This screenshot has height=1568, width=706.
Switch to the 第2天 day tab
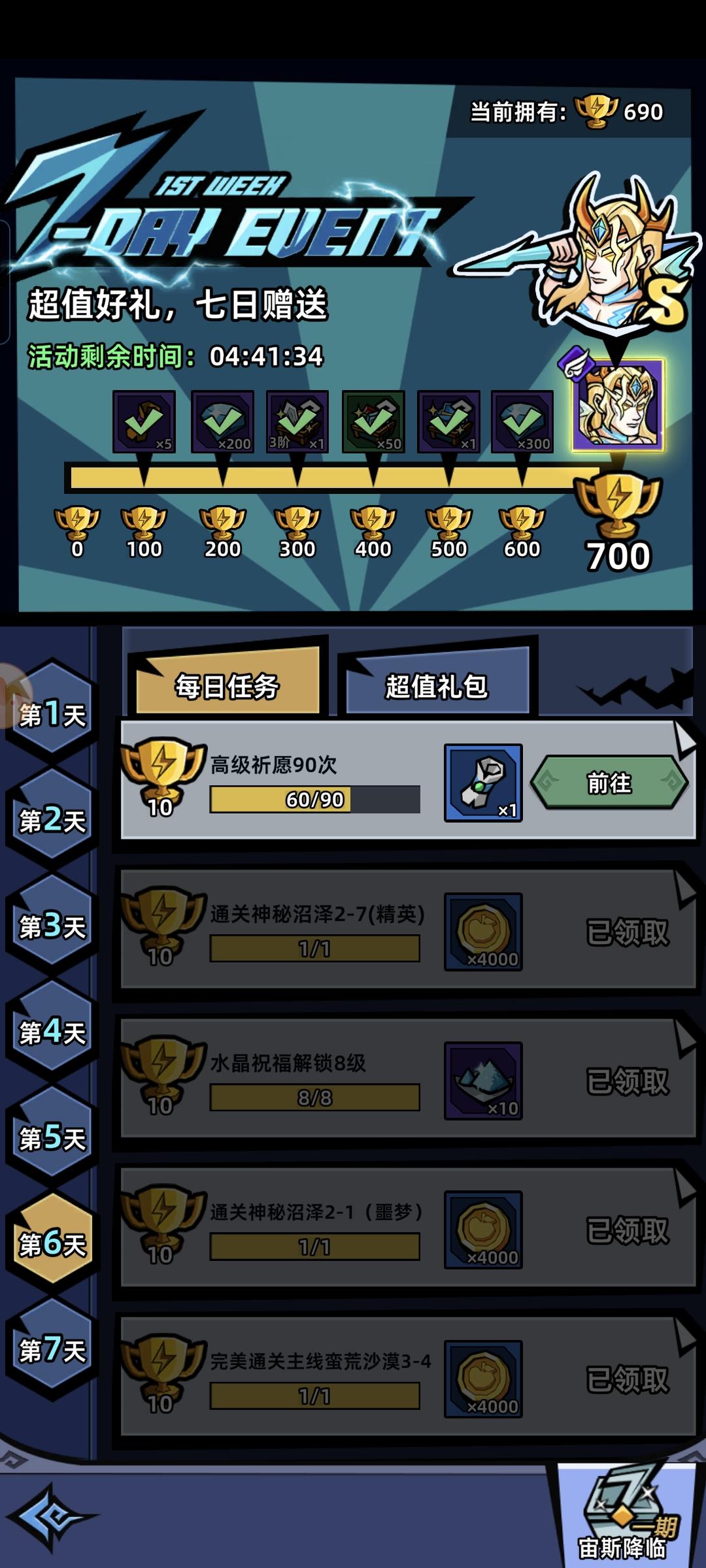[52, 820]
